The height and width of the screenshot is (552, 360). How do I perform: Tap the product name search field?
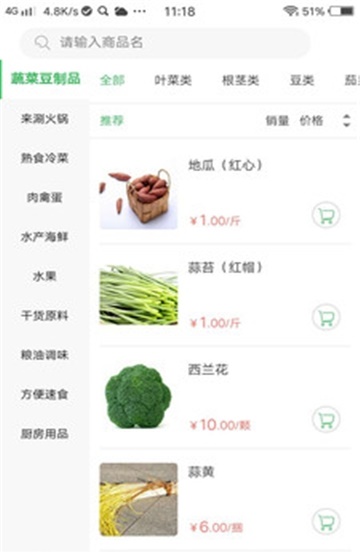(165, 43)
